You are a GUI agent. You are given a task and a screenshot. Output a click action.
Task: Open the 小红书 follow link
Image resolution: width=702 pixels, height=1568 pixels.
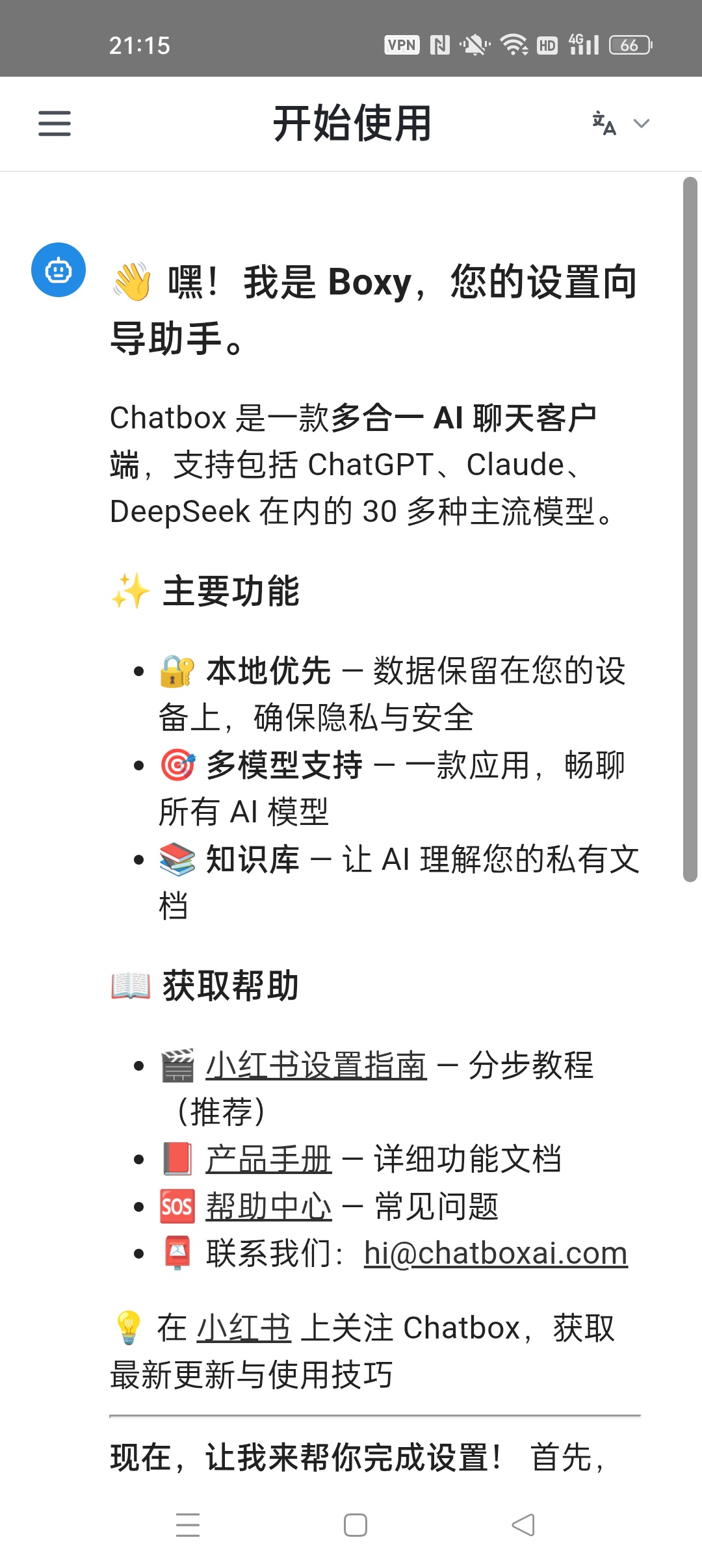click(244, 1327)
